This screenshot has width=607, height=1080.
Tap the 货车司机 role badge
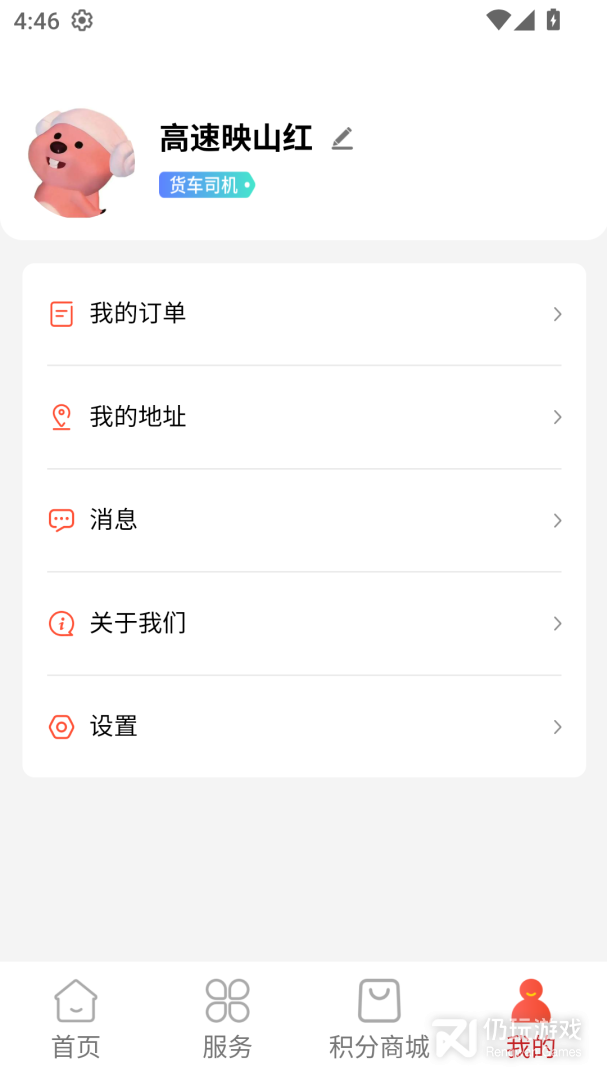pyautogui.click(x=207, y=185)
